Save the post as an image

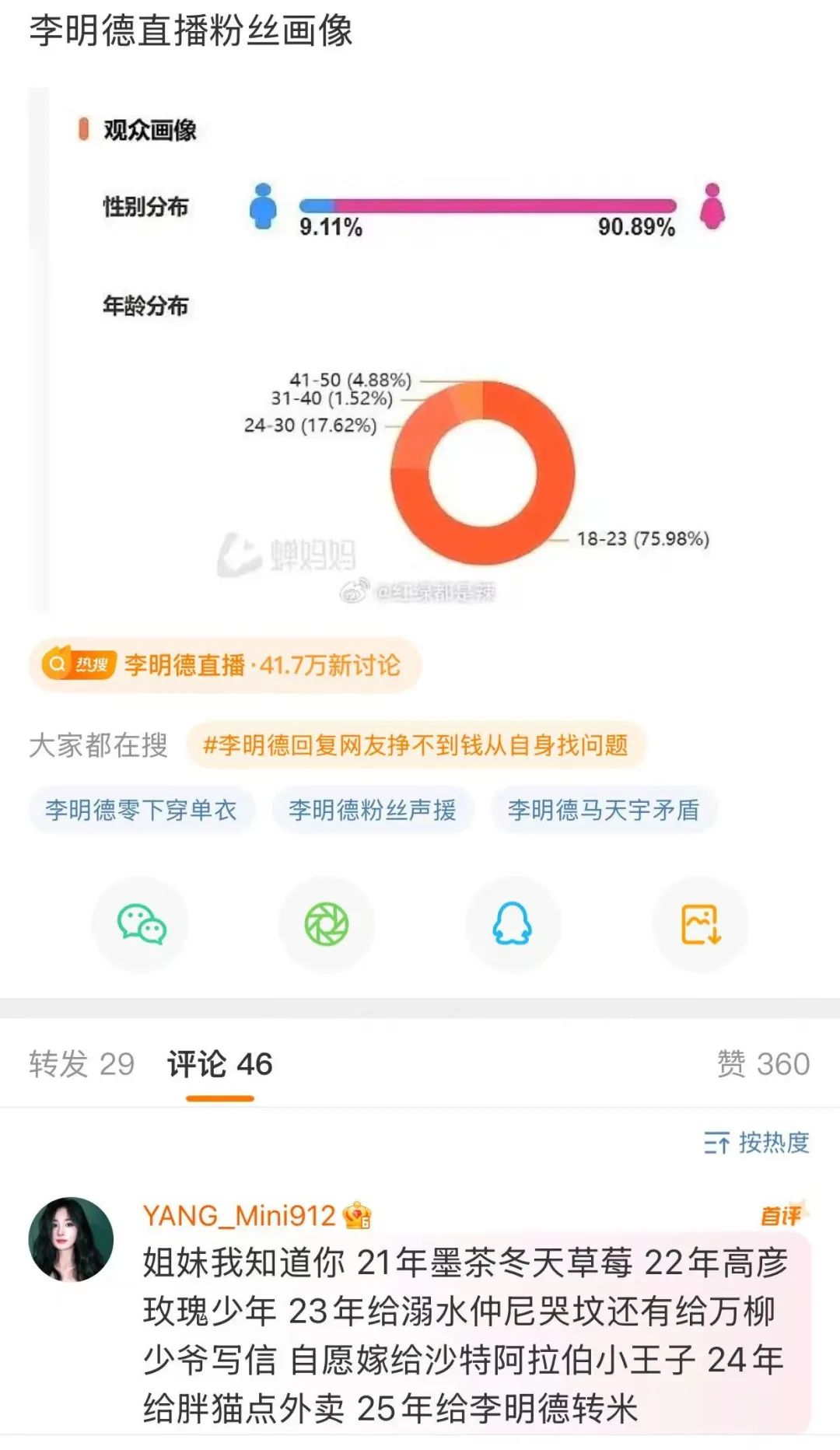click(x=700, y=924)
